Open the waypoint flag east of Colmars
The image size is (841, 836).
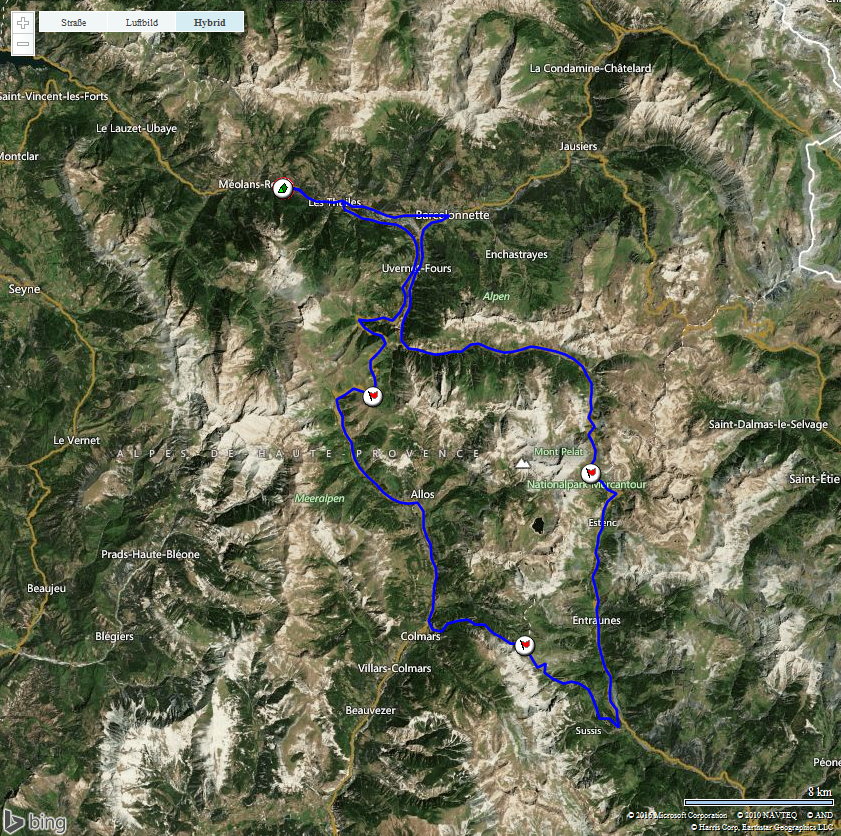click(x=524, y=646)
